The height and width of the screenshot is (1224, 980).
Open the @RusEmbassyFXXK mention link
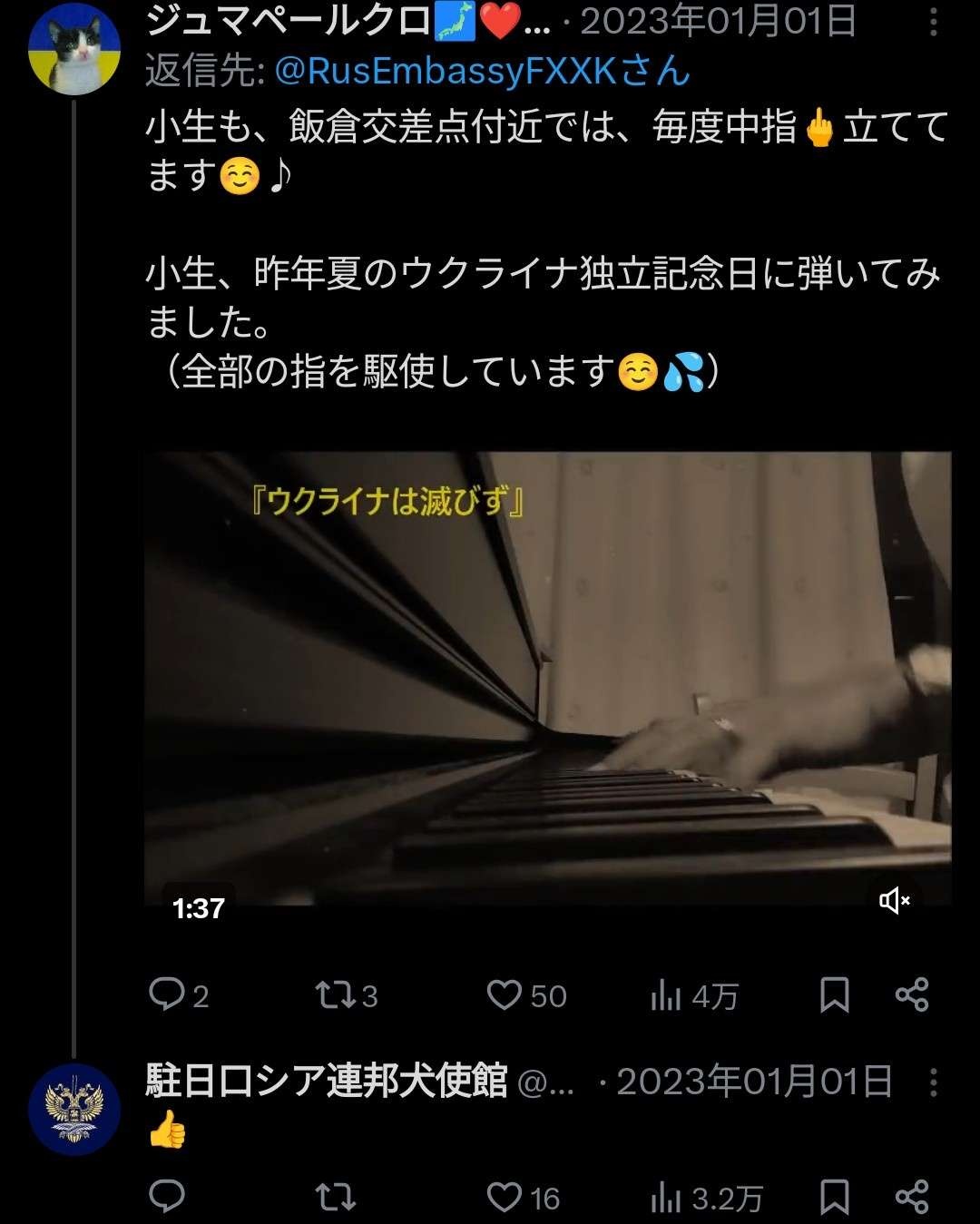click(x=481, y=71)
